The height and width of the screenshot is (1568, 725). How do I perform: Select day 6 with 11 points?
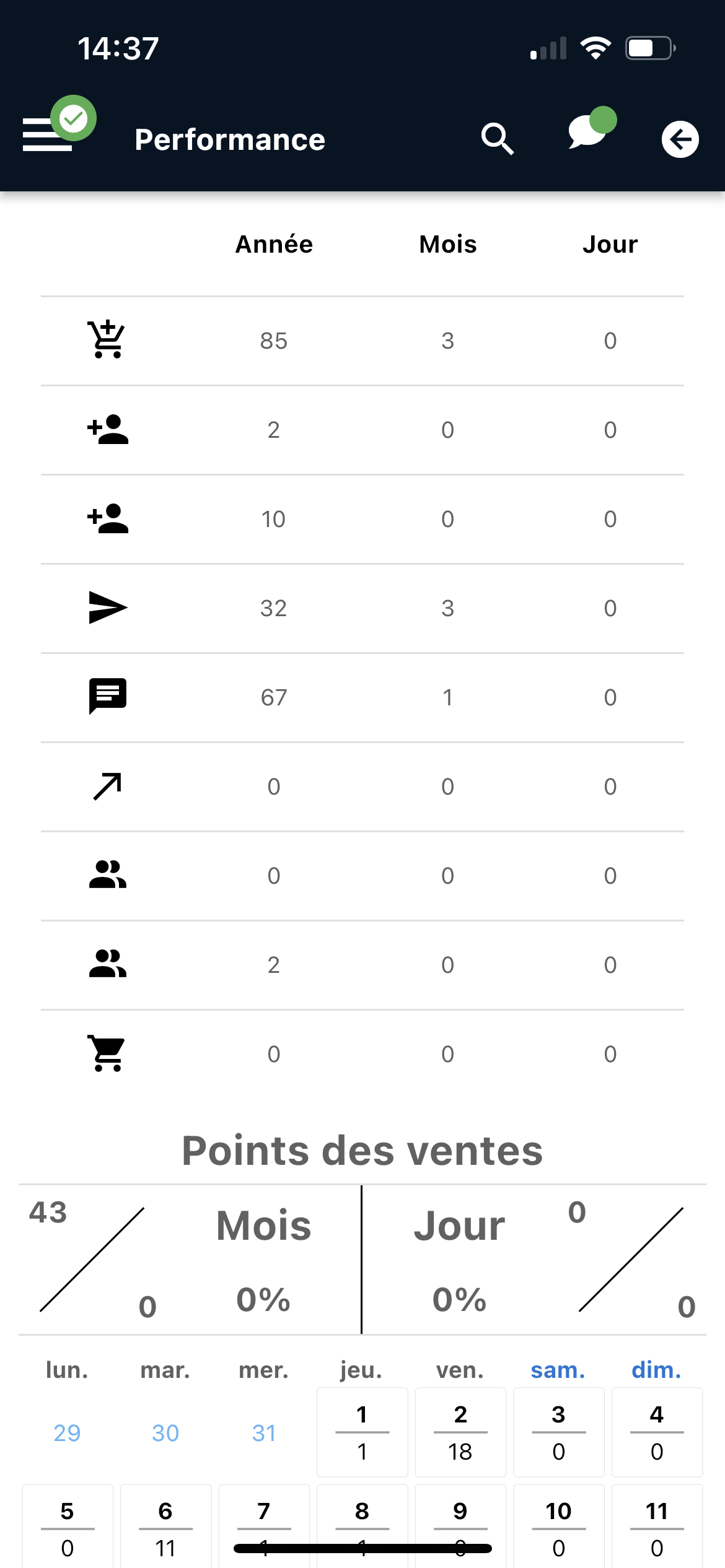(x=165, y=1527)
